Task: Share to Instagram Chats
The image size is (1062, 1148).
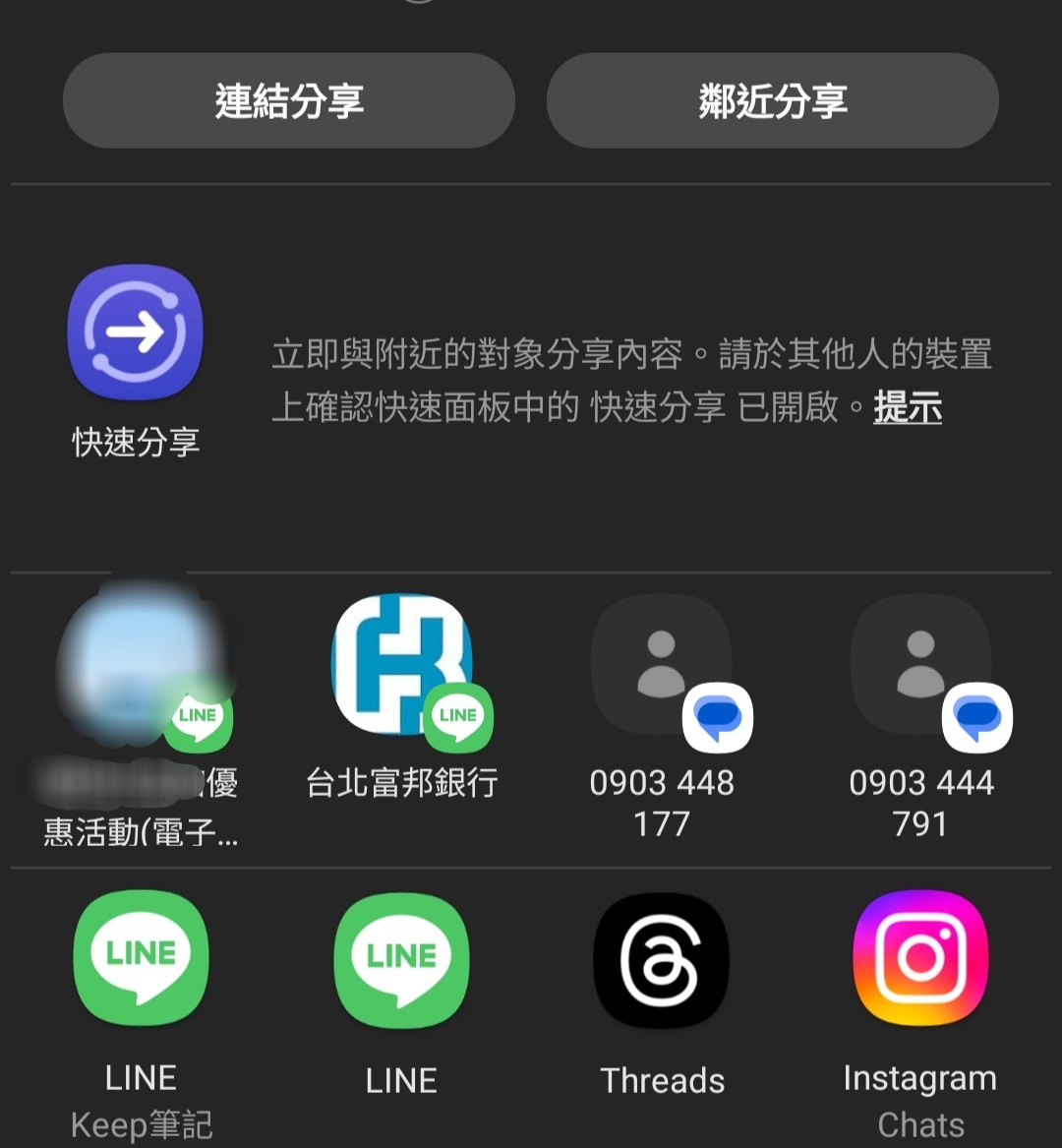Action: tap(921, 959)
